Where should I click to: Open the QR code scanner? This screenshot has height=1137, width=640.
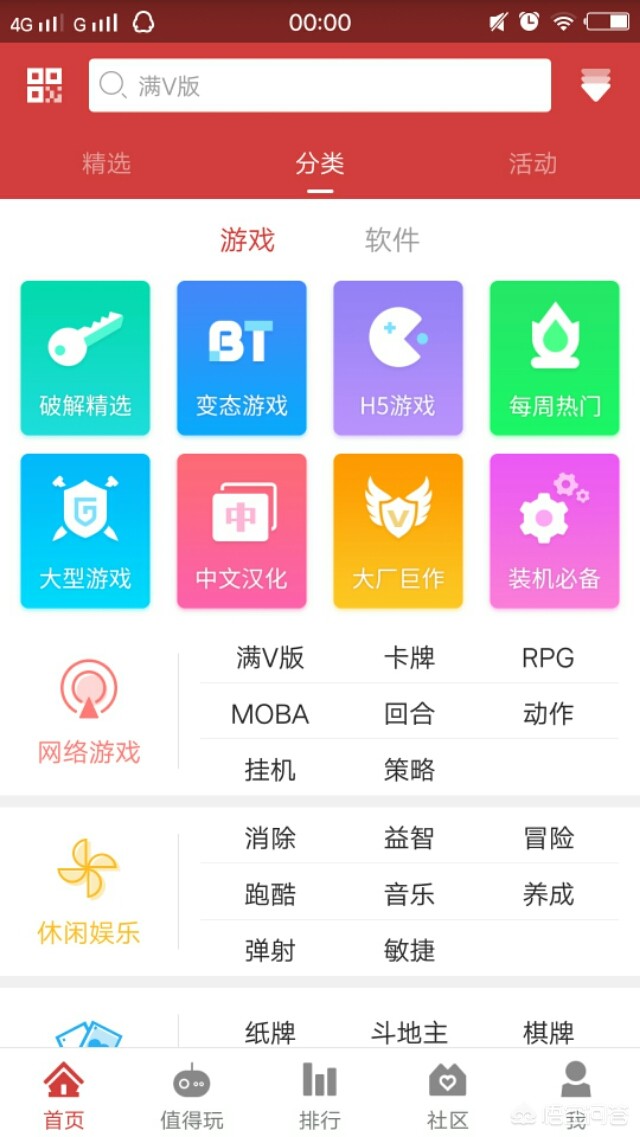pyautogui.click(x=44, y=85)
